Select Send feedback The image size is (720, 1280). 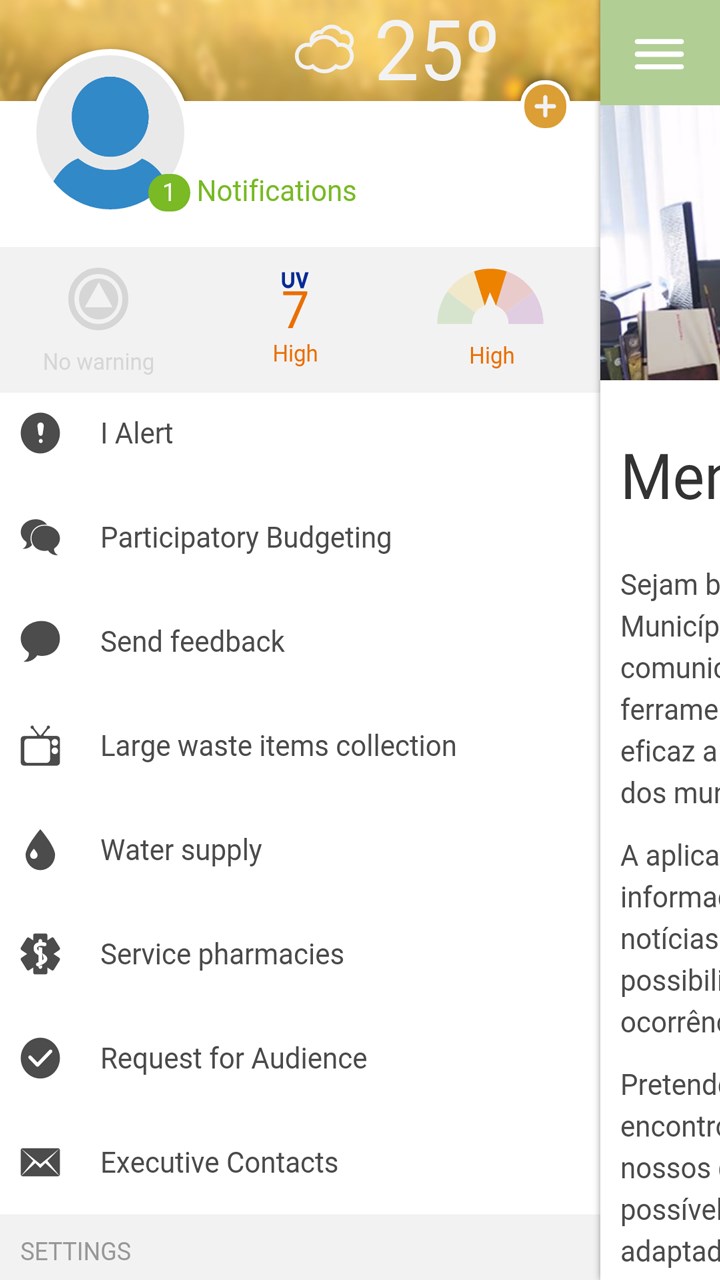click(192, 642)
